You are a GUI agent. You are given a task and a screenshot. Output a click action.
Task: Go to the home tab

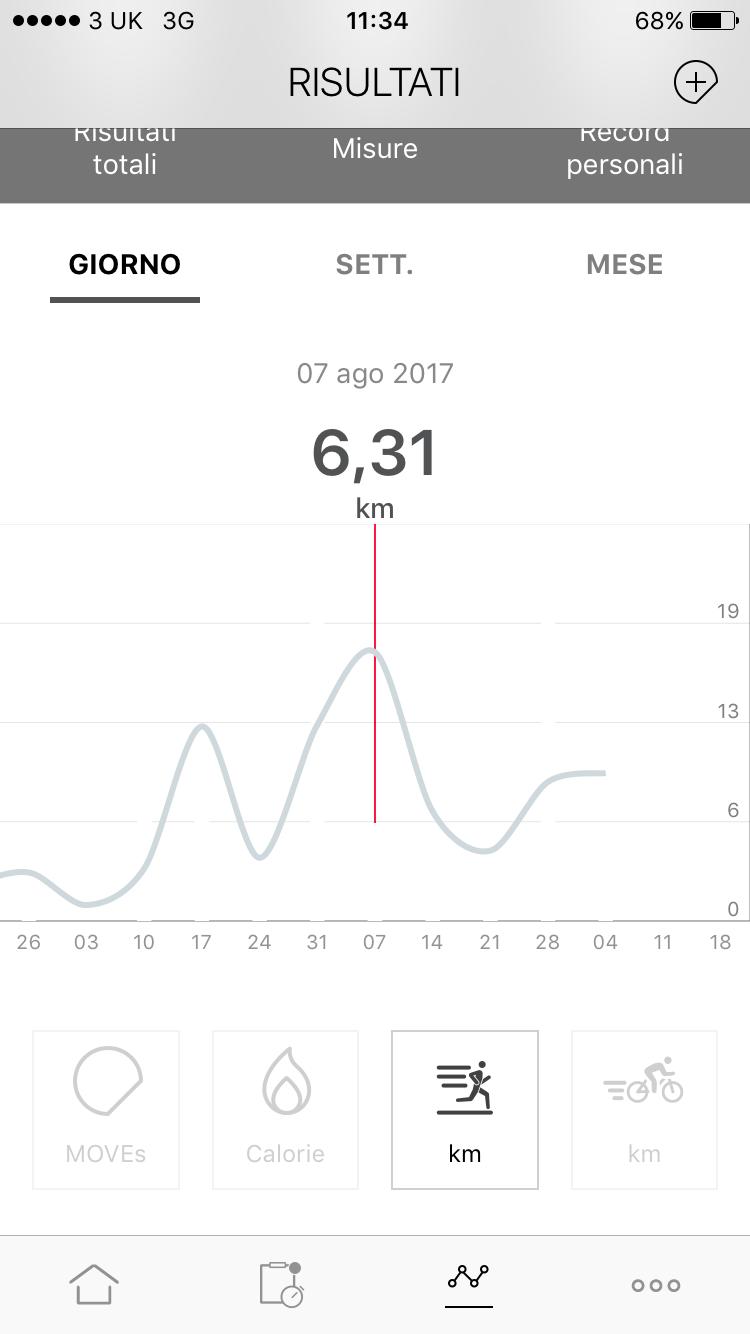pyautogui.click(x=94, y=1284)
